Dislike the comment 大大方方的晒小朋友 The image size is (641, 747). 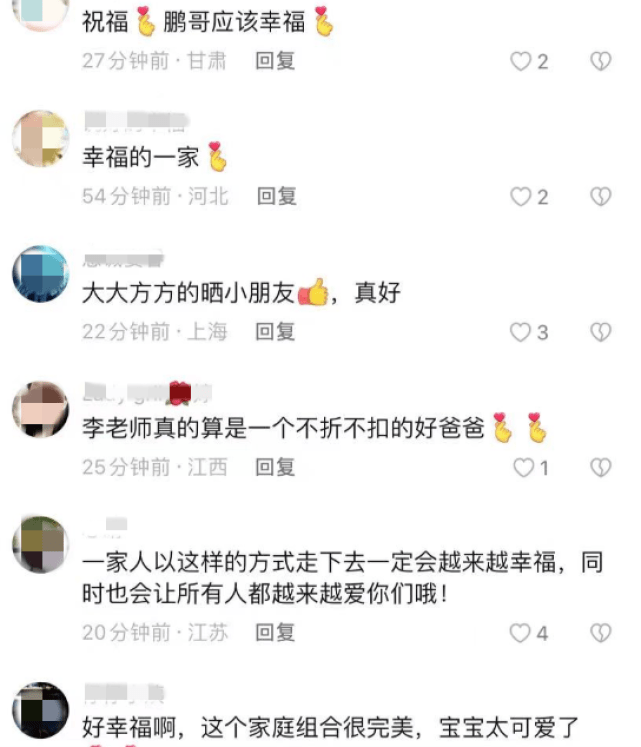(599, 331)
